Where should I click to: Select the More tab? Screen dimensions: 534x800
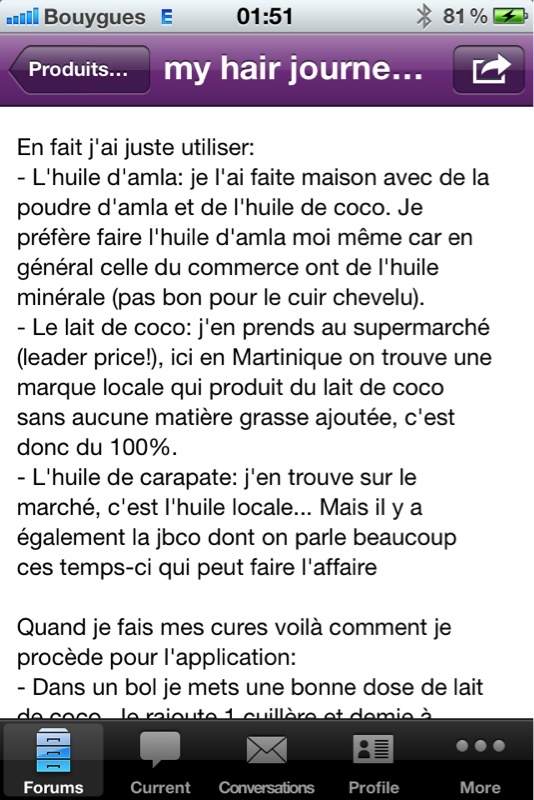pyautogui.click(x=480, y=760)
